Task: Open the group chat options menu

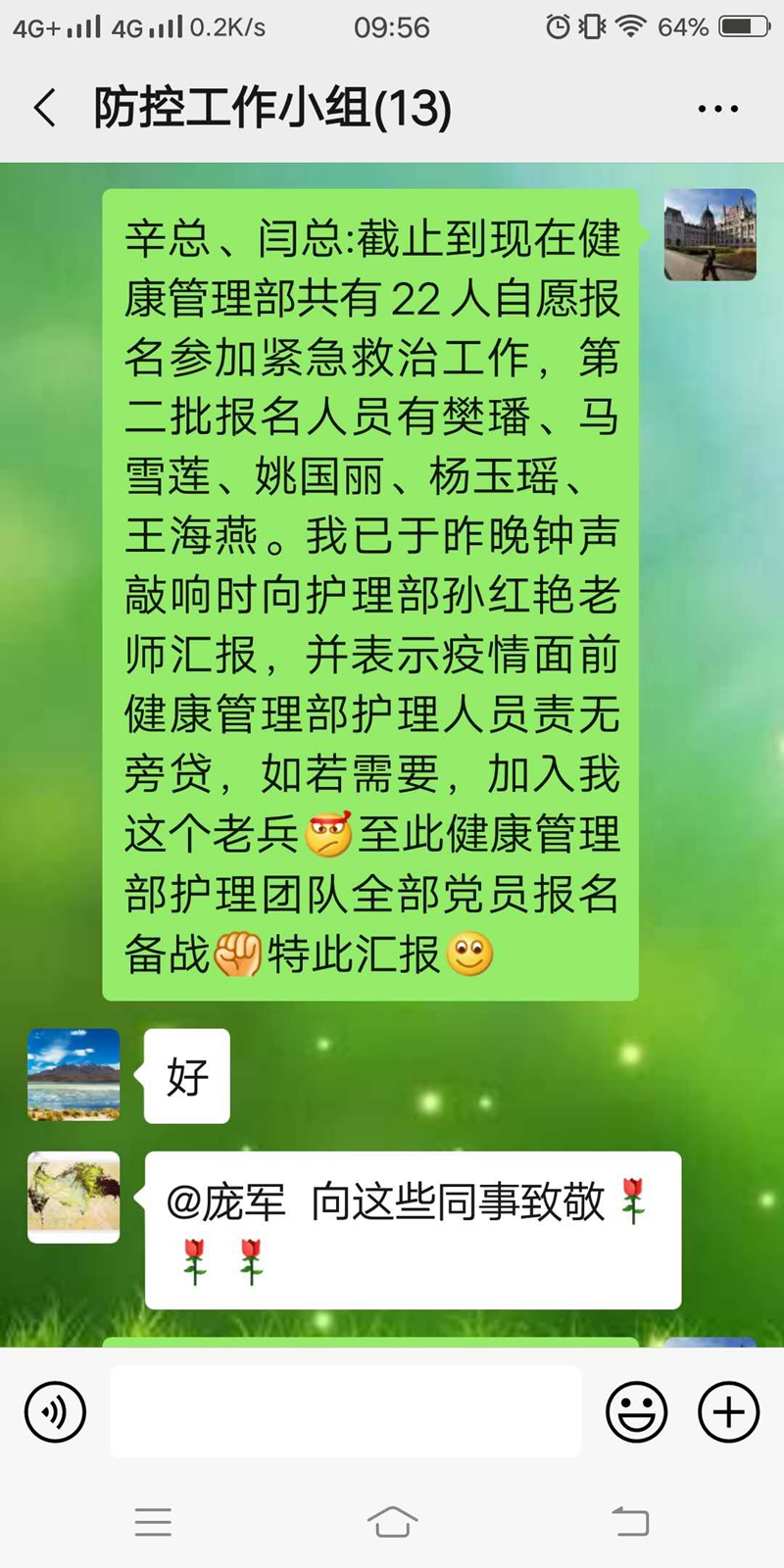Action: click(717, 109)
